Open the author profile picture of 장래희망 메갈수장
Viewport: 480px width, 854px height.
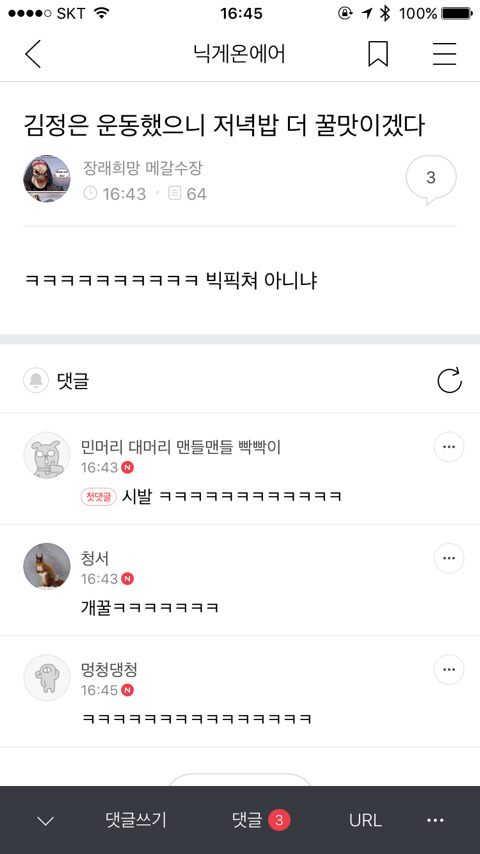pos(47,179)
